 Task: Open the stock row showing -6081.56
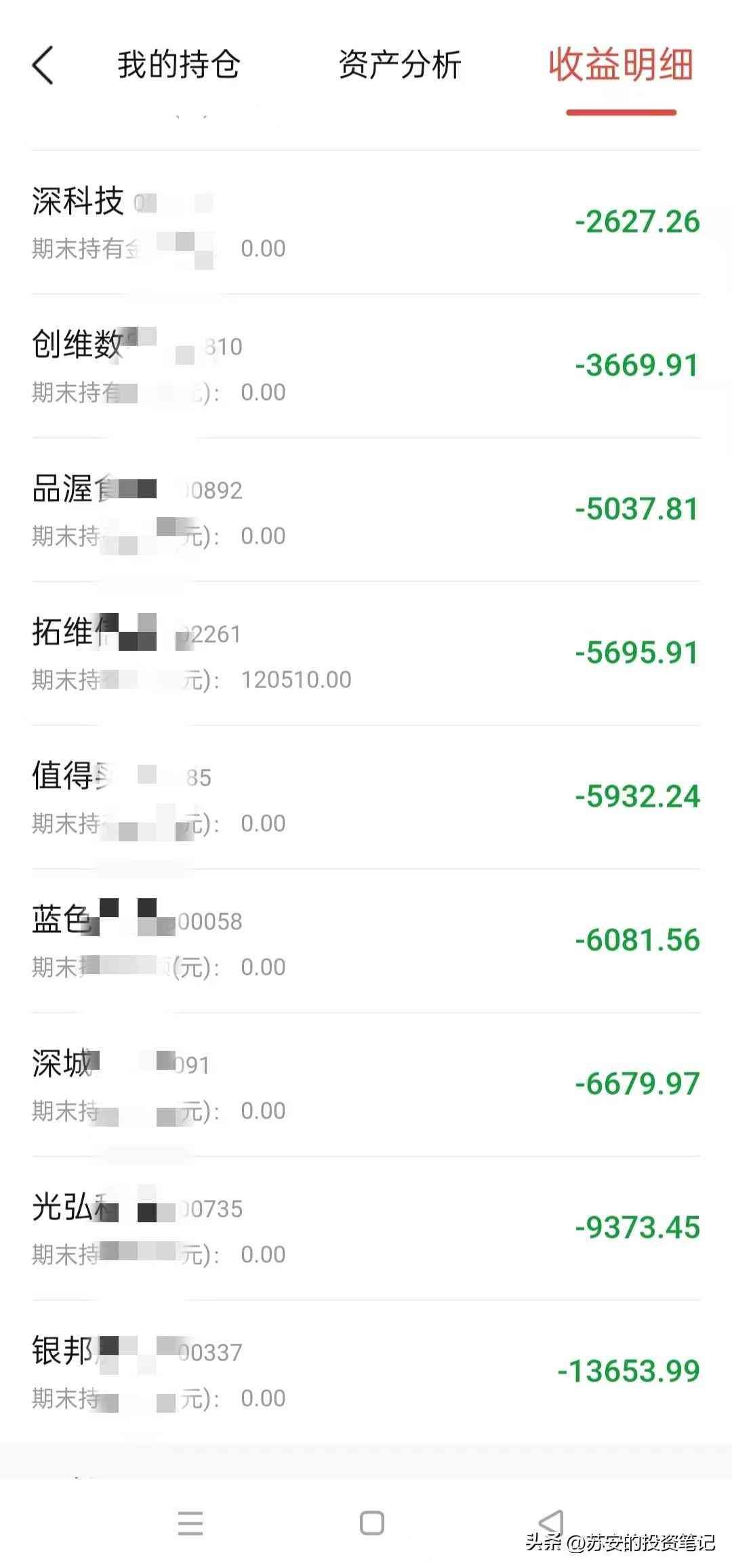click(366, 942)
